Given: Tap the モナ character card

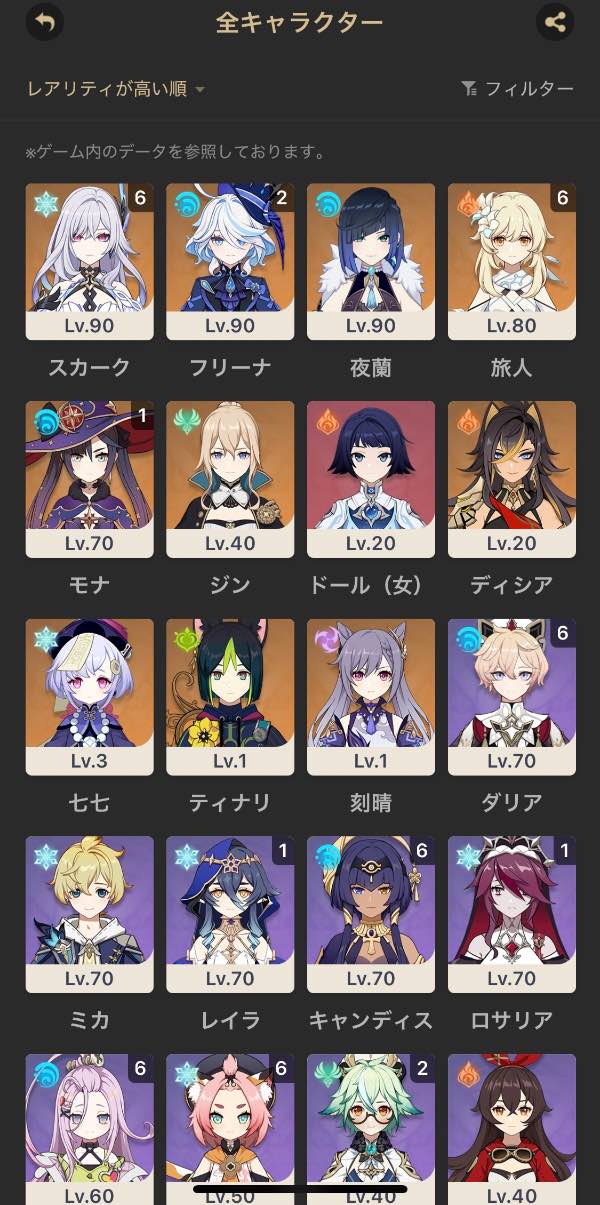Looking at the screenshot, I should point(90,479).
